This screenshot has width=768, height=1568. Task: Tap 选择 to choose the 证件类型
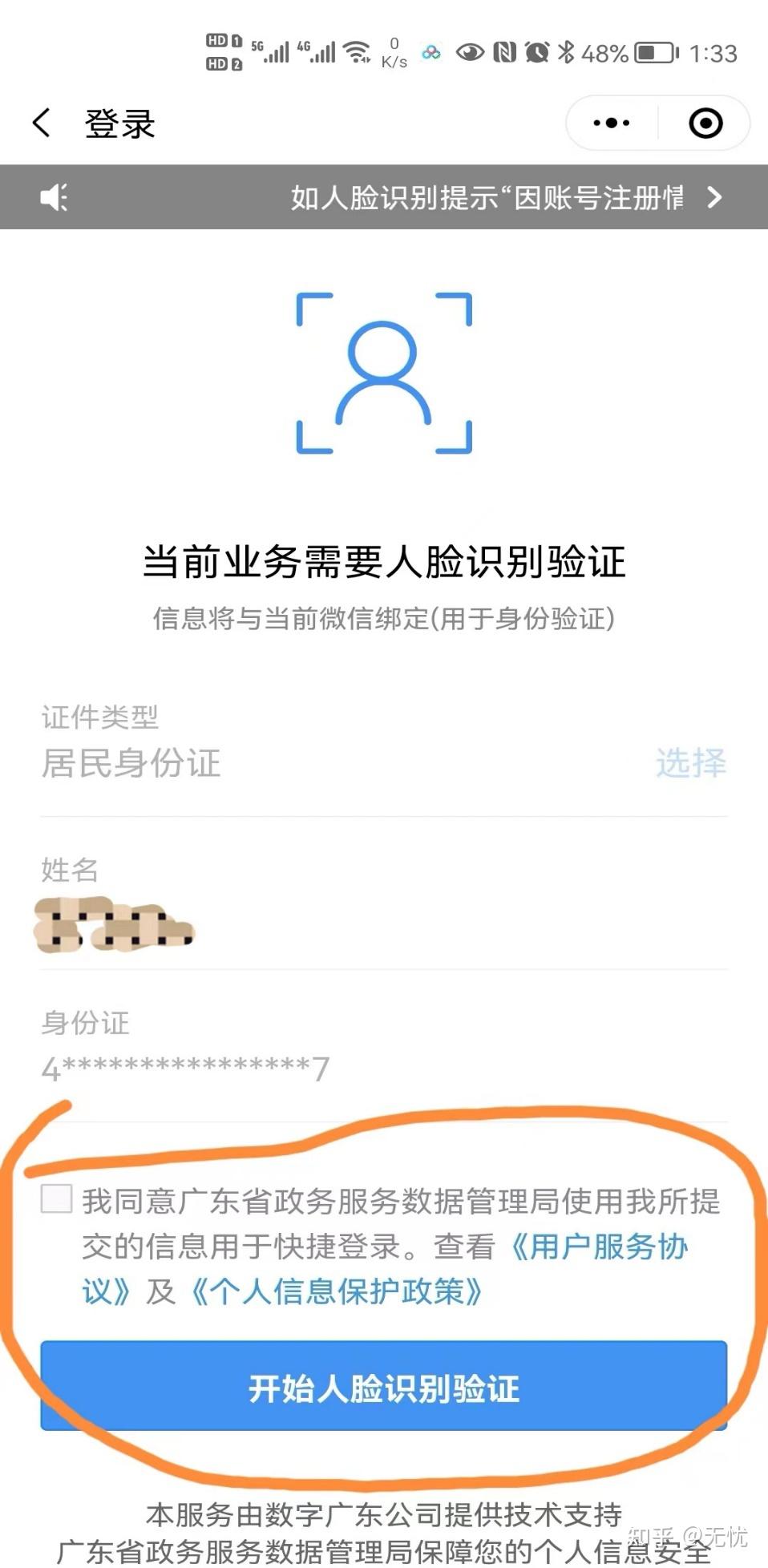click(x=691, y=762)
